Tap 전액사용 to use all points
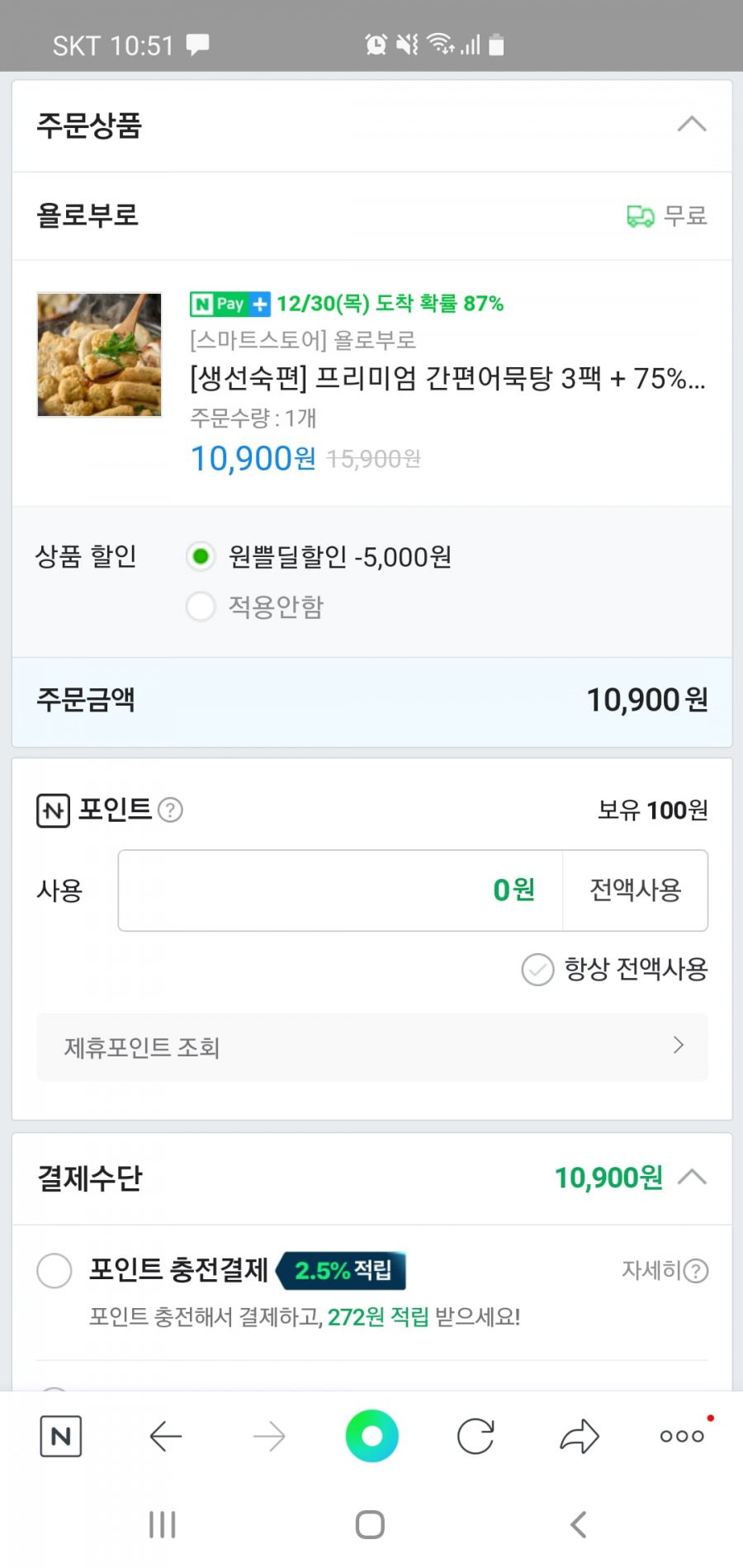 [635, 890]
